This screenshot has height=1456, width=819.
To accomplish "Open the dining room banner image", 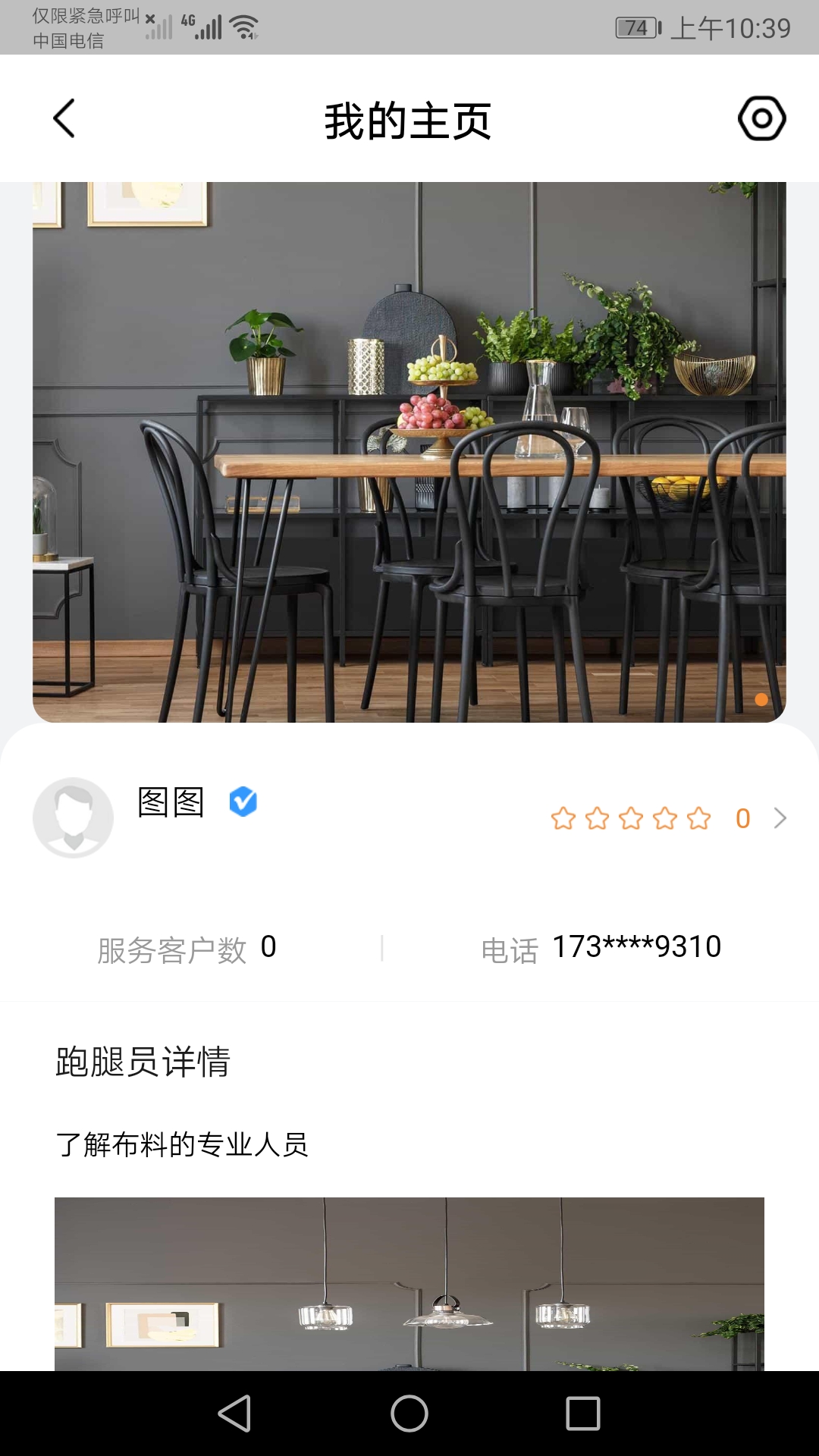I will [x=409, y=452].
